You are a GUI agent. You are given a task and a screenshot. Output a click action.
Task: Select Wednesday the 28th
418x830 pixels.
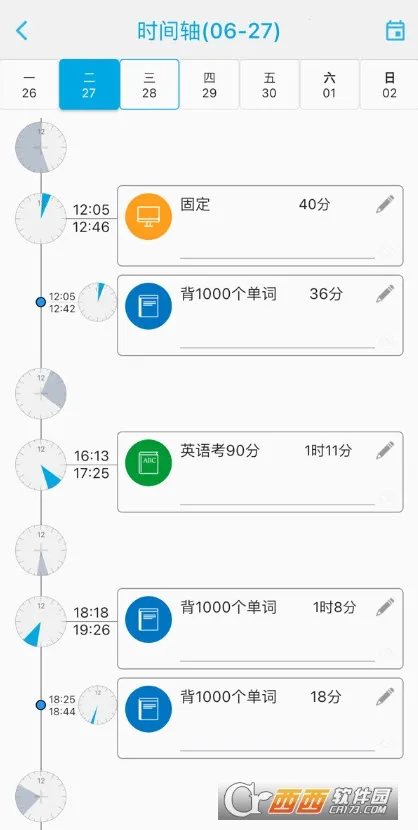pos(149,85)
